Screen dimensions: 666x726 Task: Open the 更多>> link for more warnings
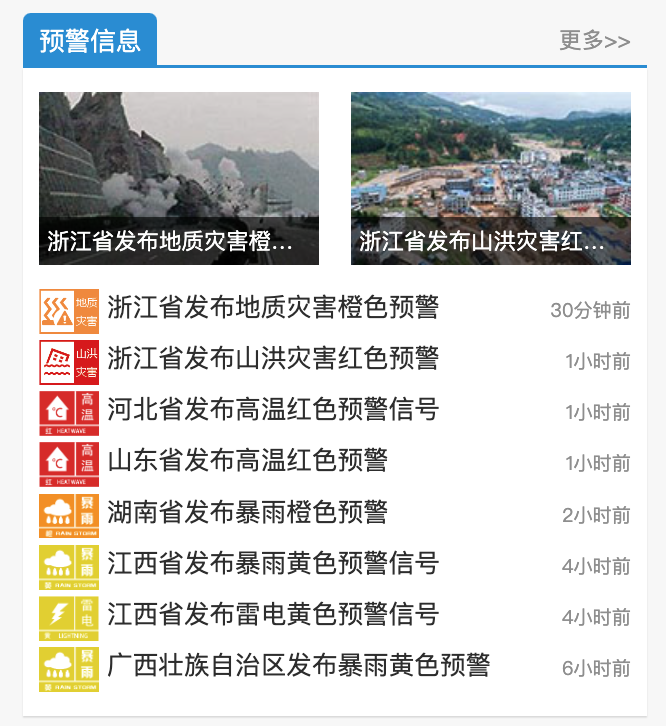pyautogui.click(x=594, y=41)
